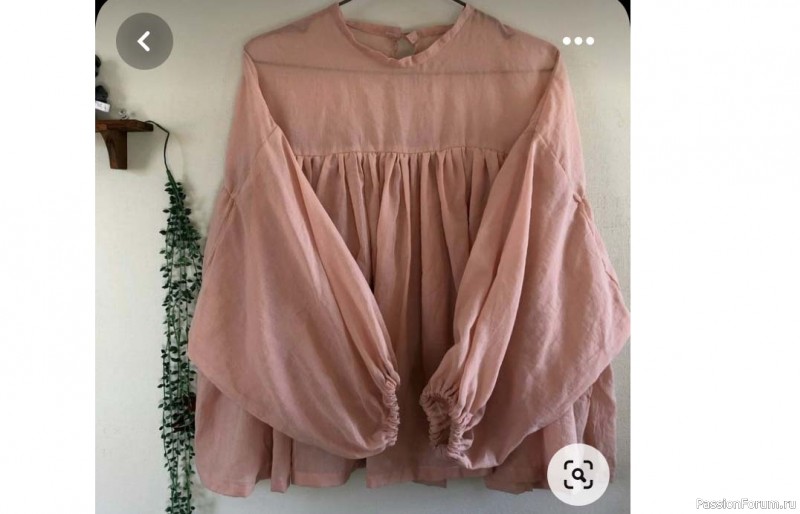This screenshot has width=800, height=514.
Task: Open the three-dot overflow menu
Action: point(578,41)
